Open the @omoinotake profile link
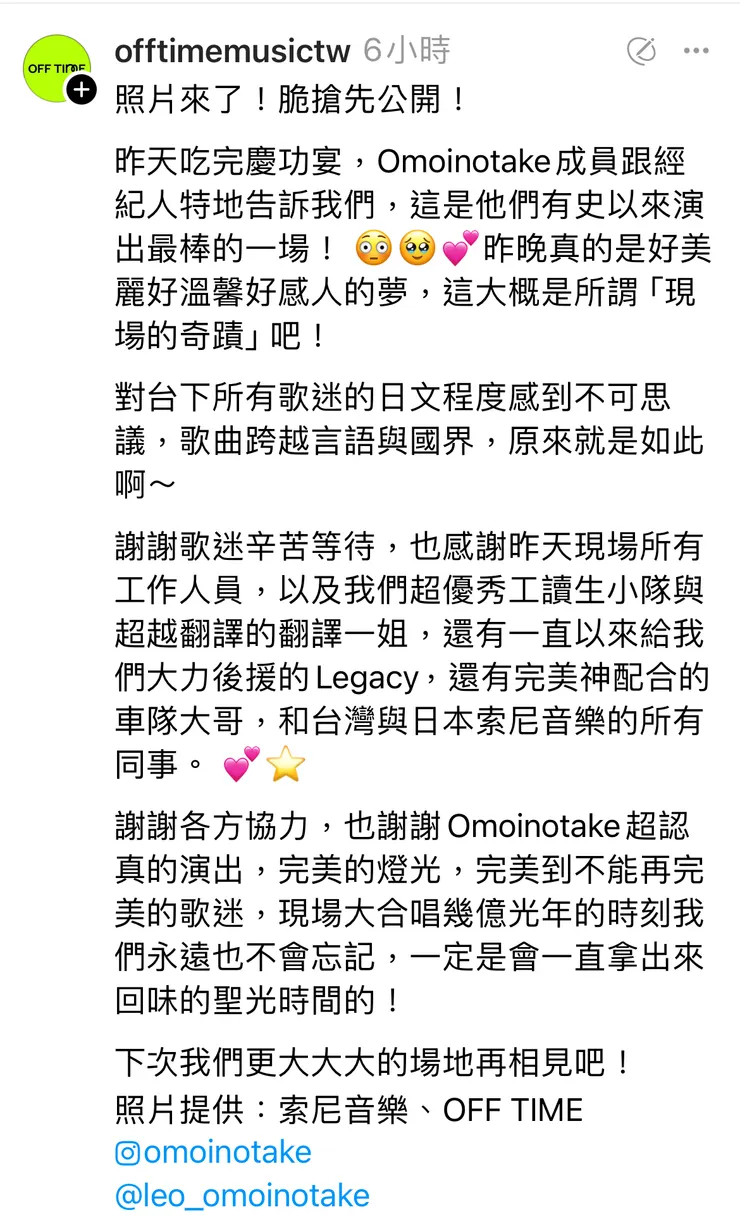The height and width of the screenshot is (1223, 740). click(x=212, y=1152)
